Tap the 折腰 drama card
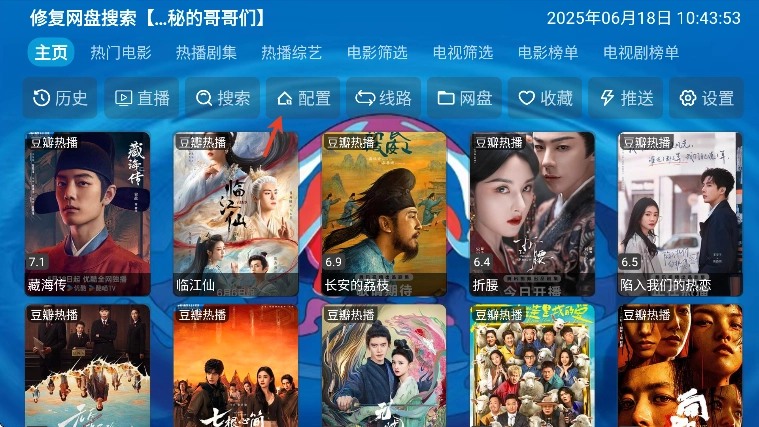 [x=532, y=214]
